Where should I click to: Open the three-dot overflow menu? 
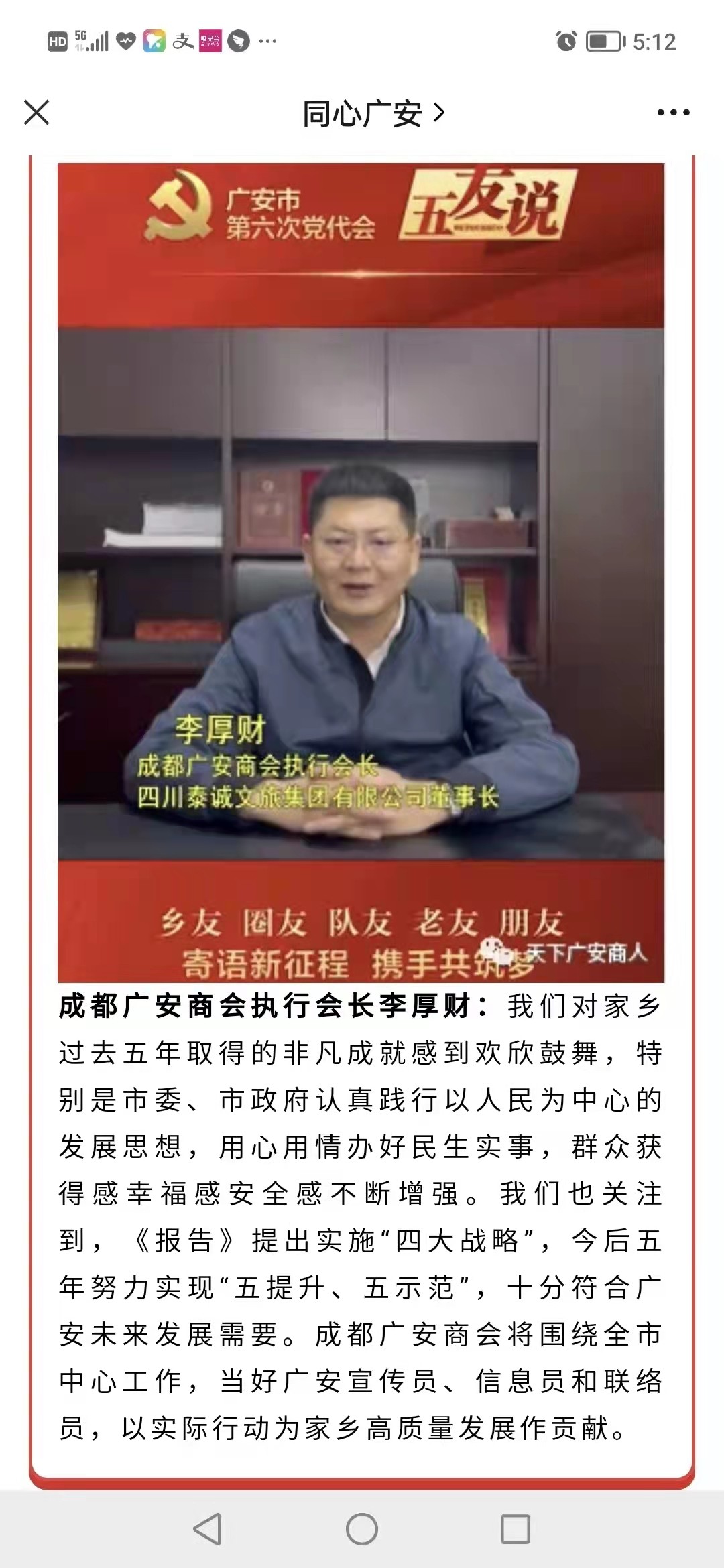point(673,113)
